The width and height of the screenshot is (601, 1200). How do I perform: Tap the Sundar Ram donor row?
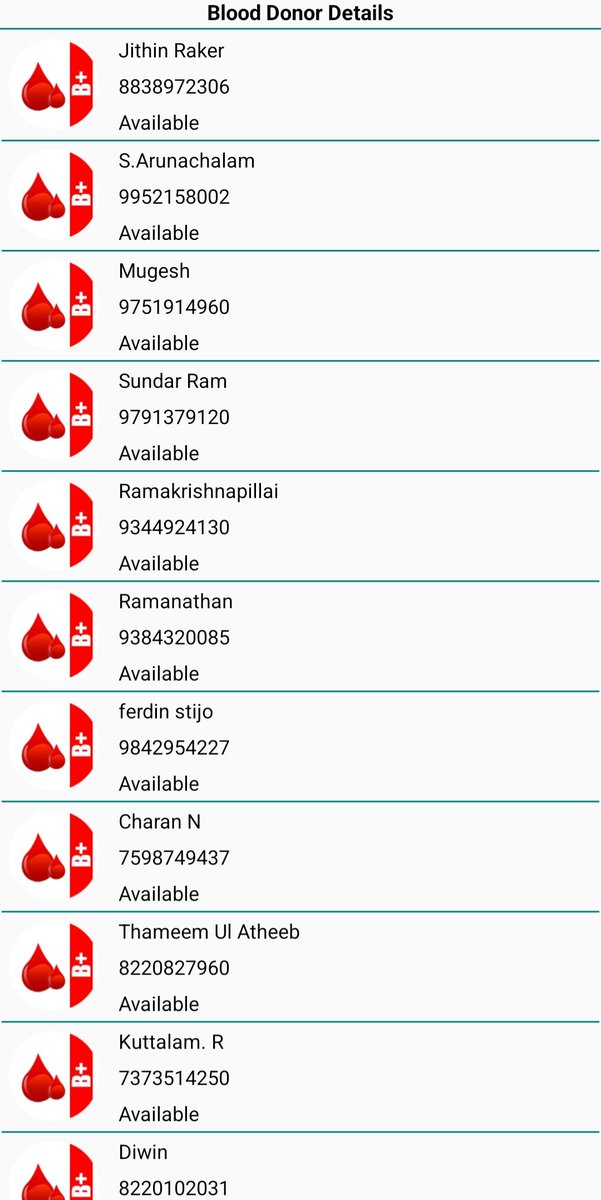300,416
